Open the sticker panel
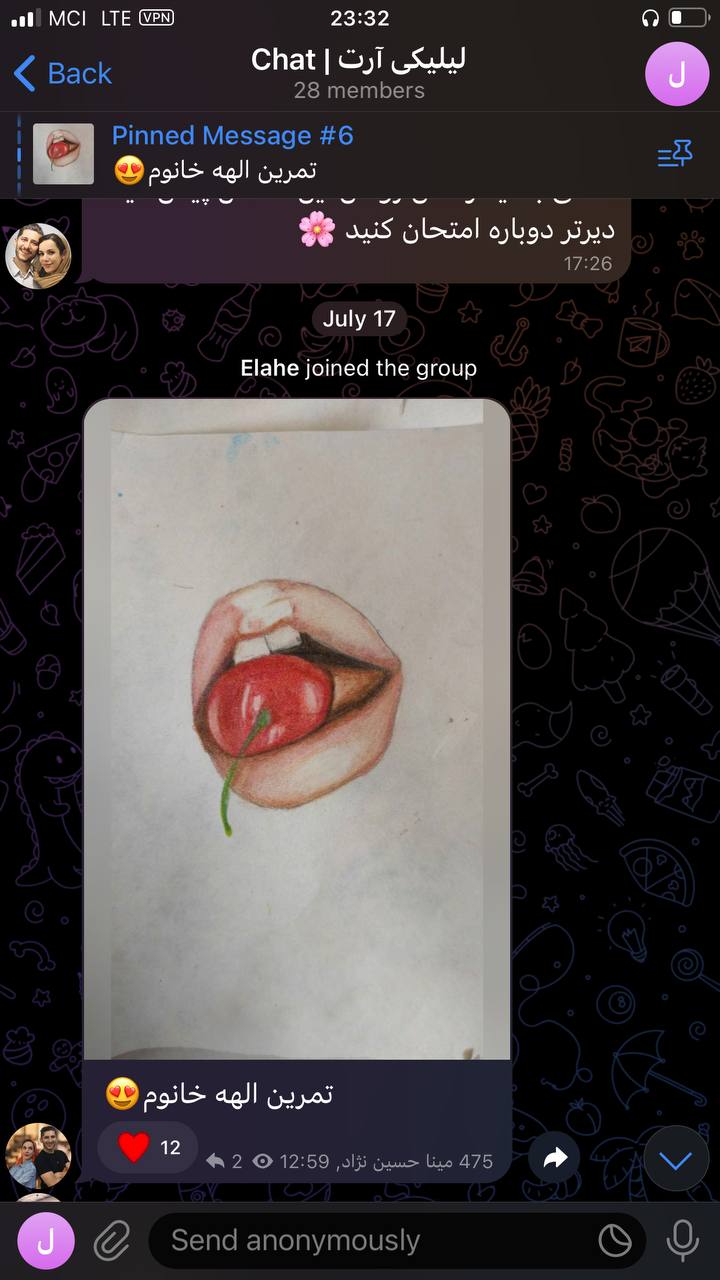 click(x=615, y=1241)
